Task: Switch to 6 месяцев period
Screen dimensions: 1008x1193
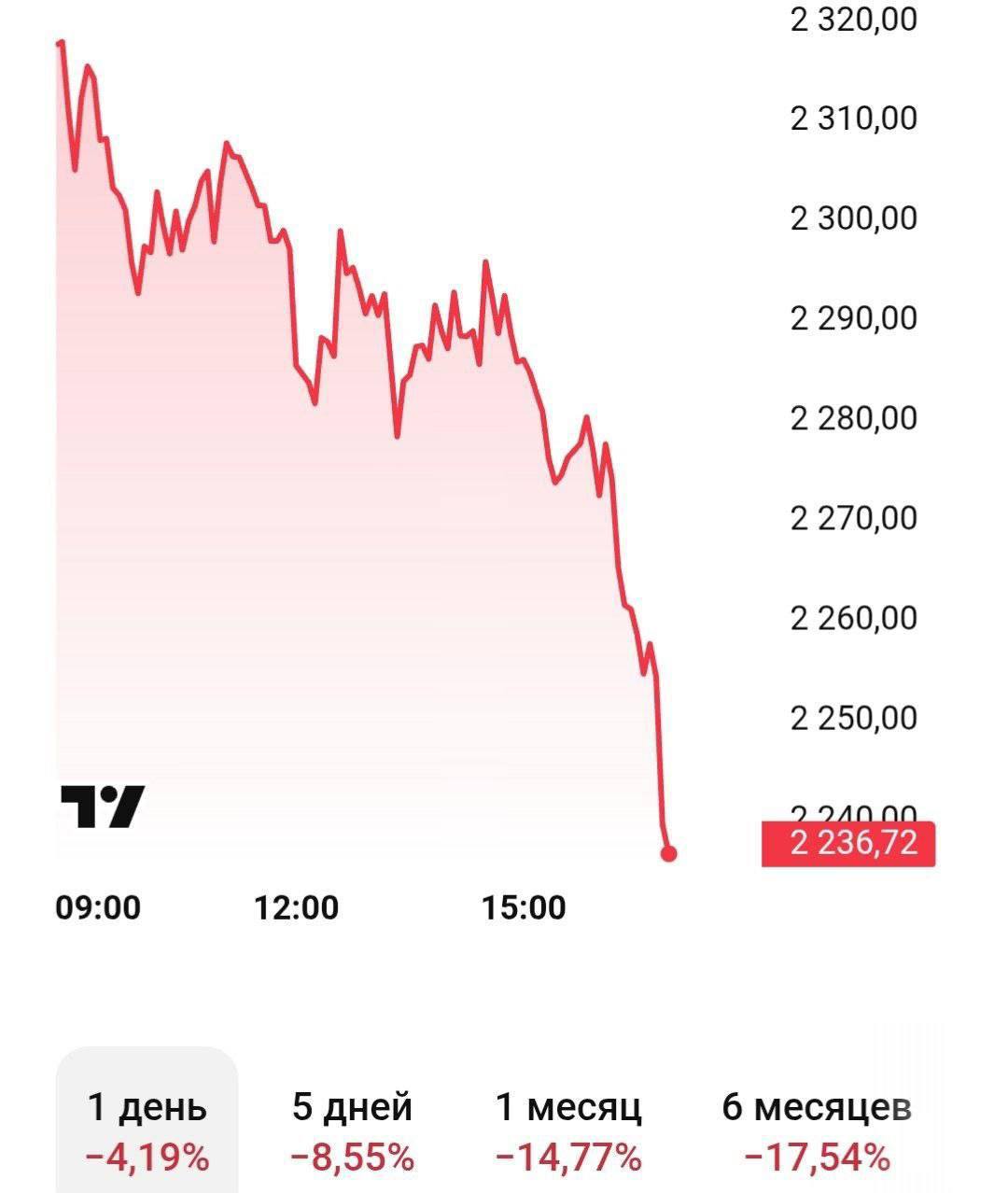Action: [817, 1130]
